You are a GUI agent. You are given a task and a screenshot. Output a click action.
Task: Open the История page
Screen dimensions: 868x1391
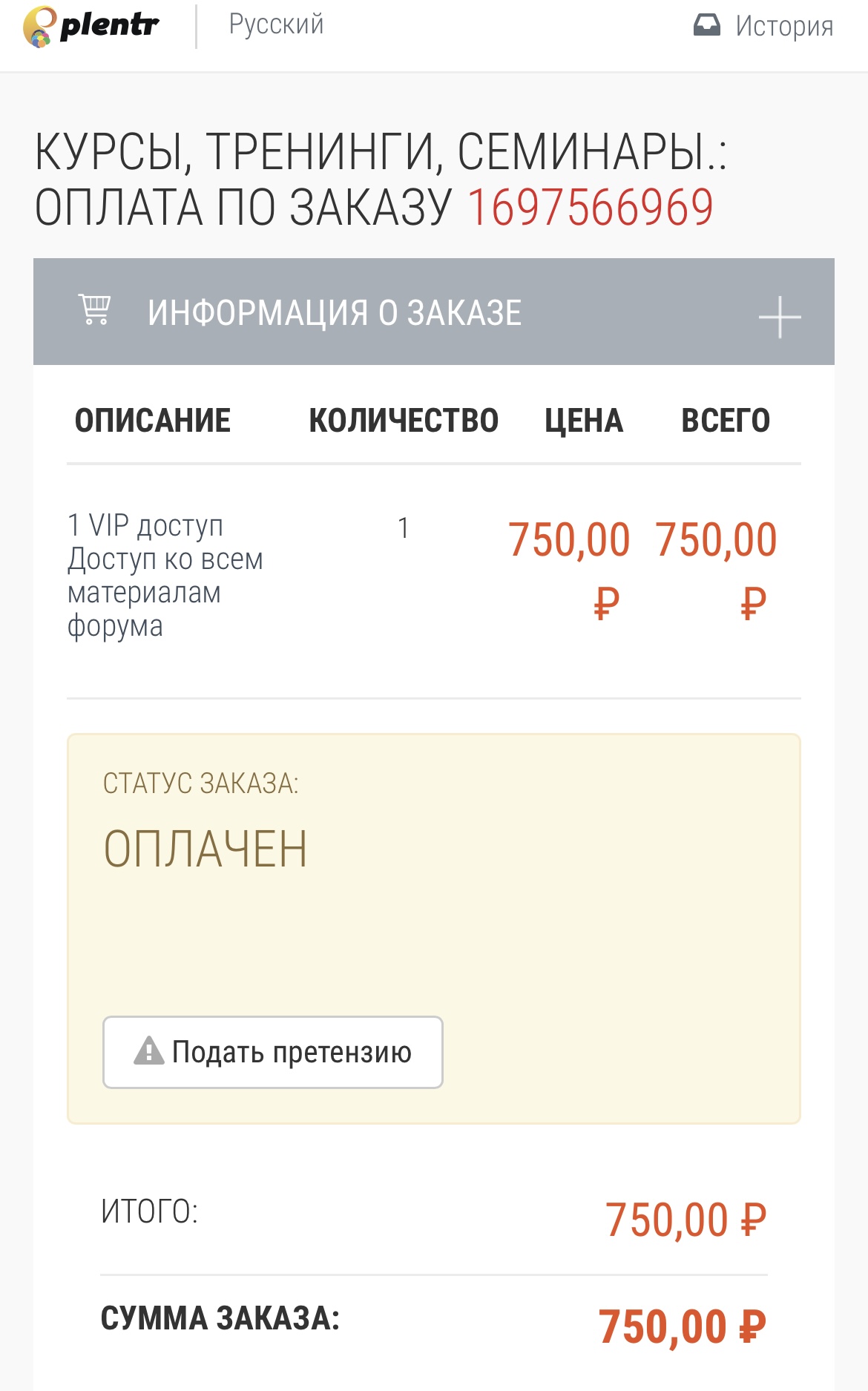coord(763,26)
